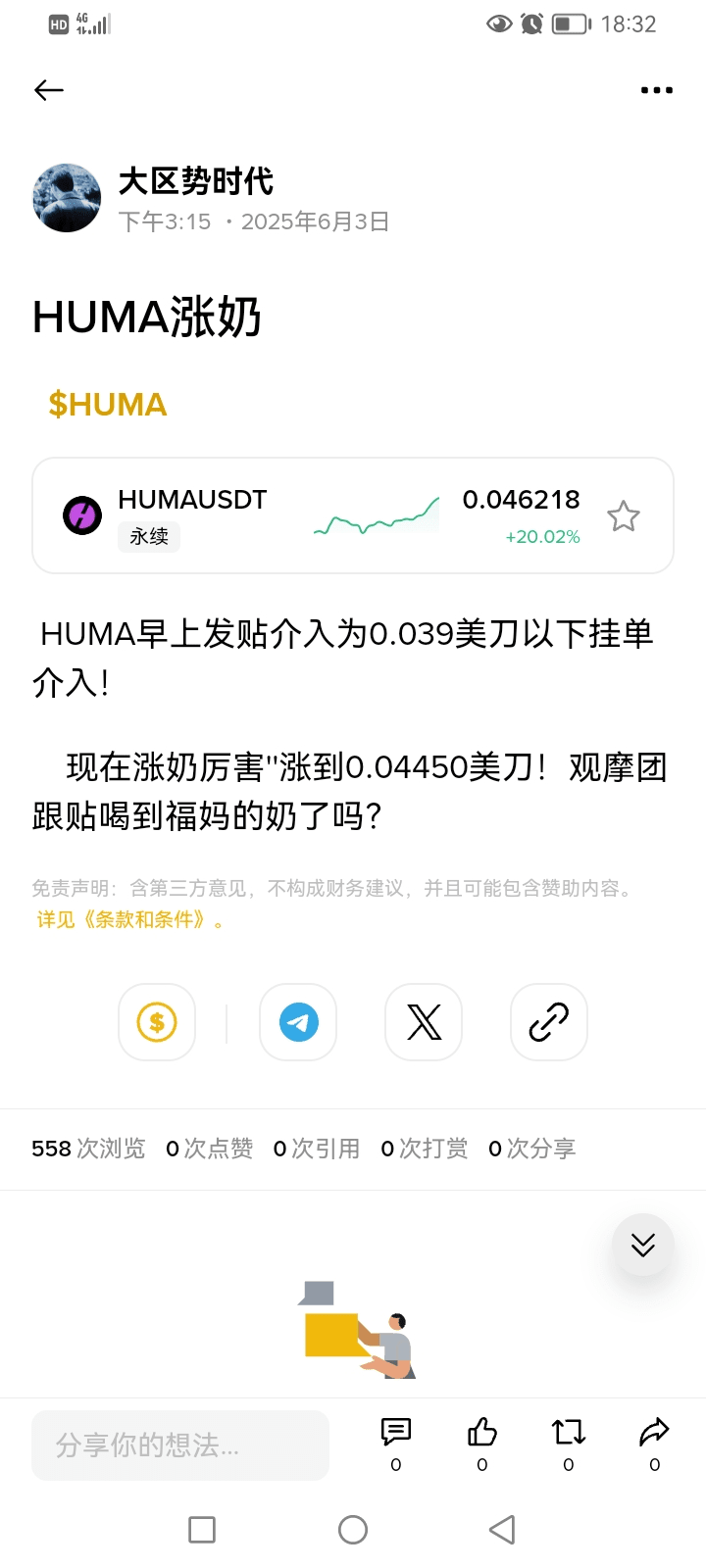The width and height of the screenshot is (706, 1568).
Task: Like this post with the thumbs-up icon
Action: click(482, 1434)
